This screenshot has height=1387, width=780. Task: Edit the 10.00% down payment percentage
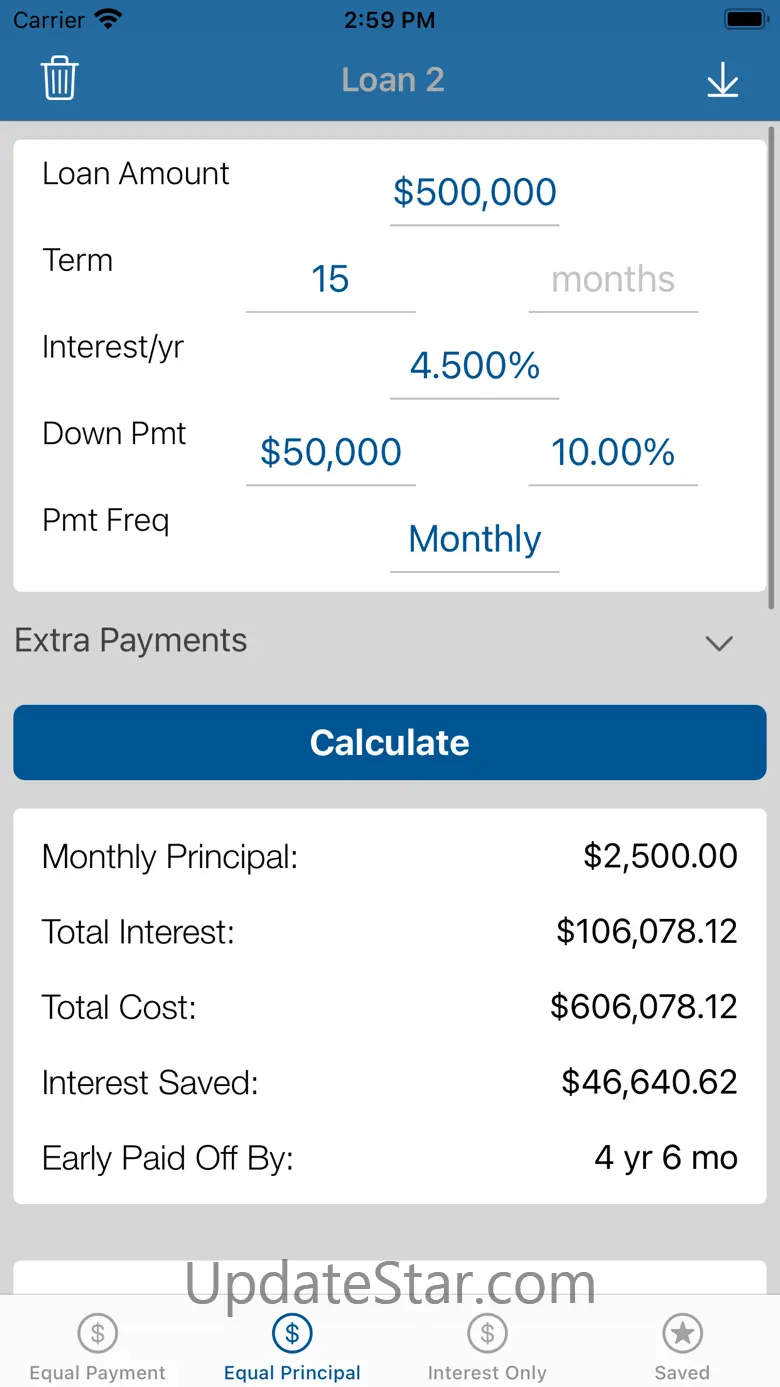point(613,453)
